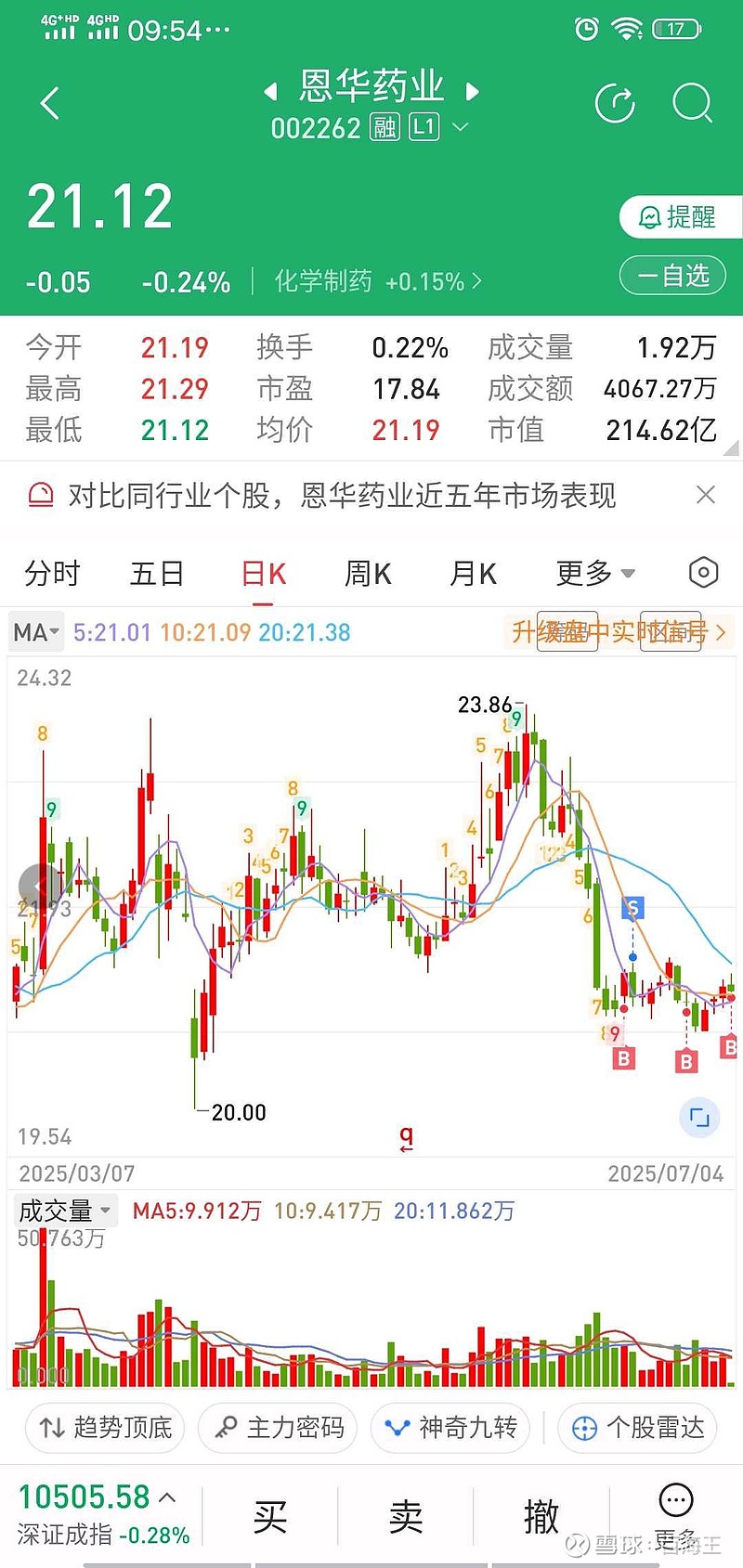Go back using the top-left arrow
This screenshot has width=743, height=1568.
(x=50, y=103)
